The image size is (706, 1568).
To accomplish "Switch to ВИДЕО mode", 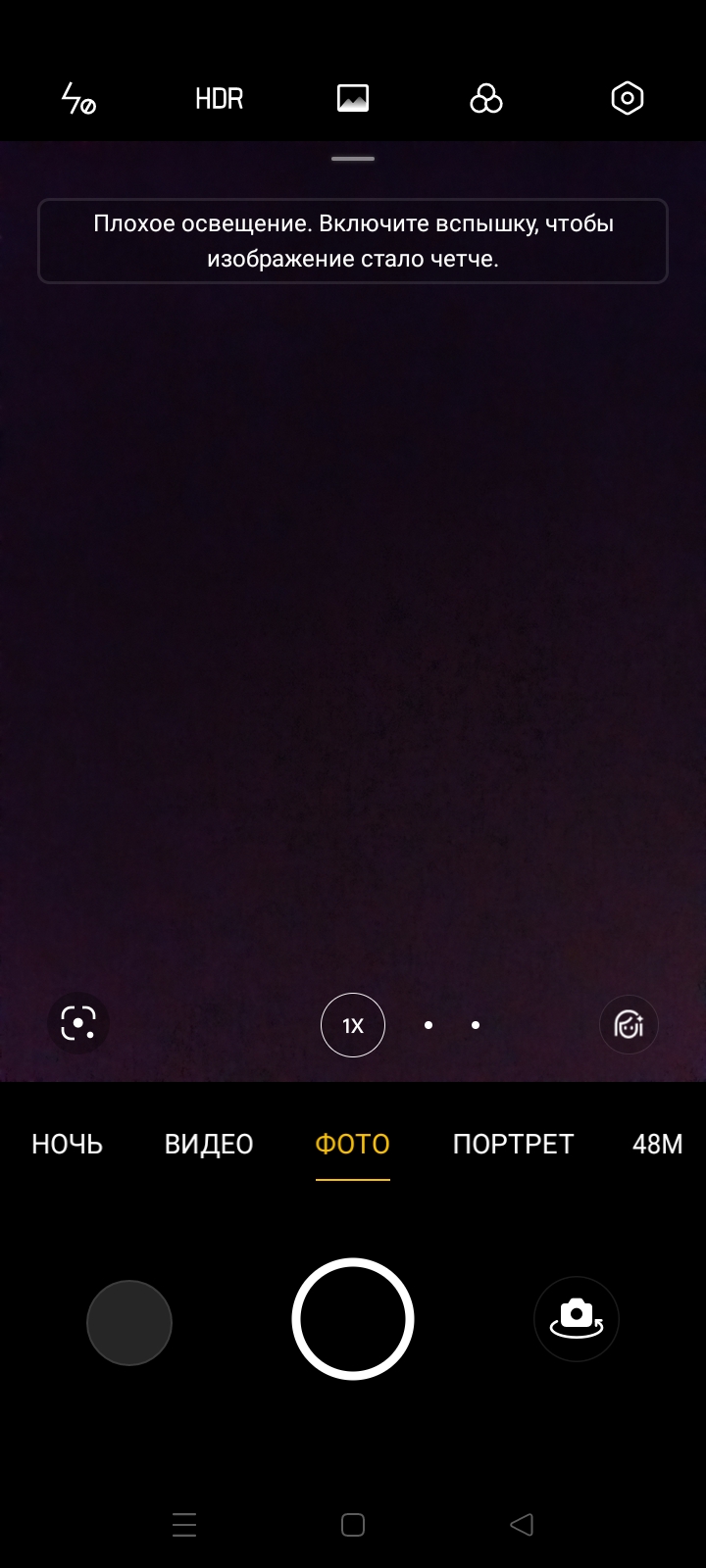I will coord(209,1144).
